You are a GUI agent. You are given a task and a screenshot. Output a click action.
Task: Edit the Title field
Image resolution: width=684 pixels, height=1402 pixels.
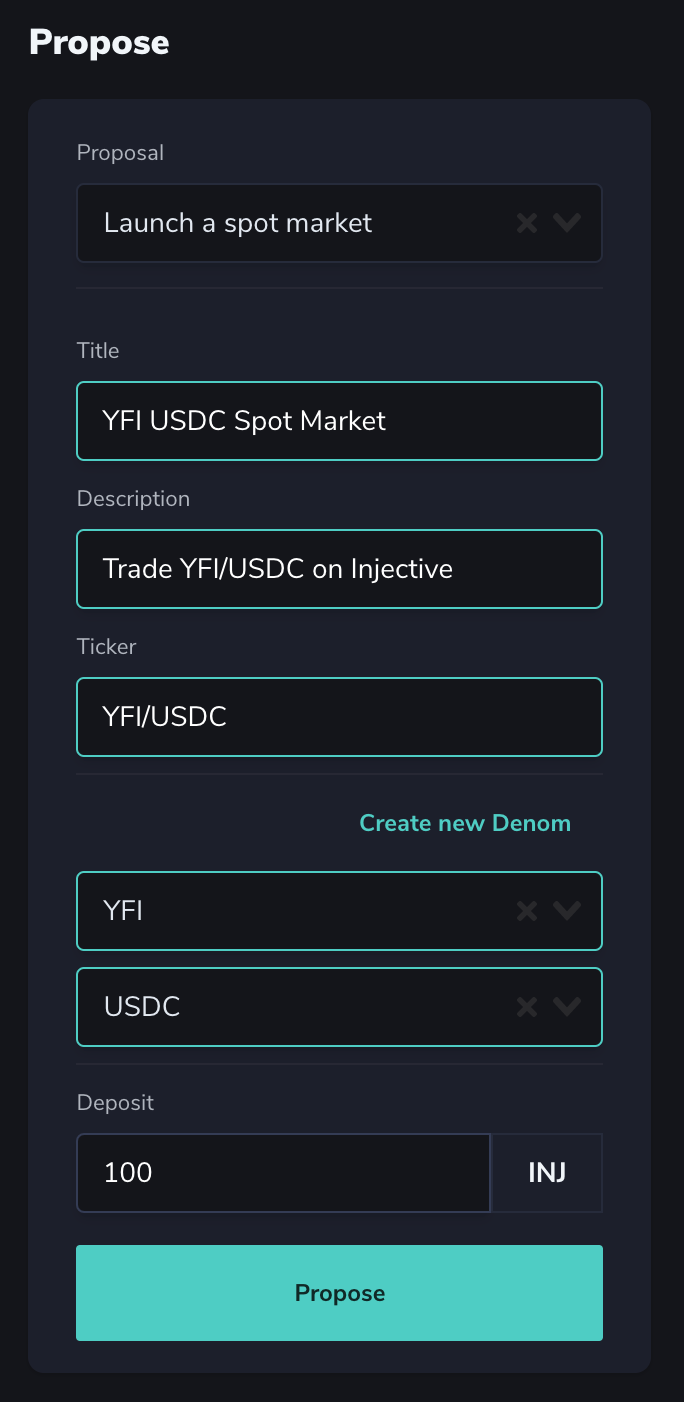tap(339, 421)
